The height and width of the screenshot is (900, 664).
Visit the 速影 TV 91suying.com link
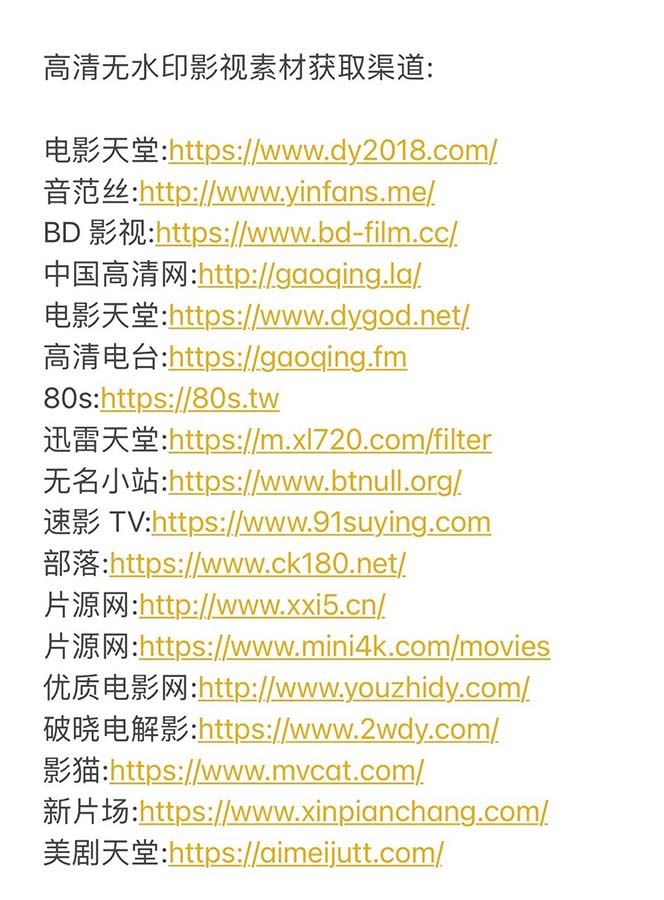tap(321, 523)
